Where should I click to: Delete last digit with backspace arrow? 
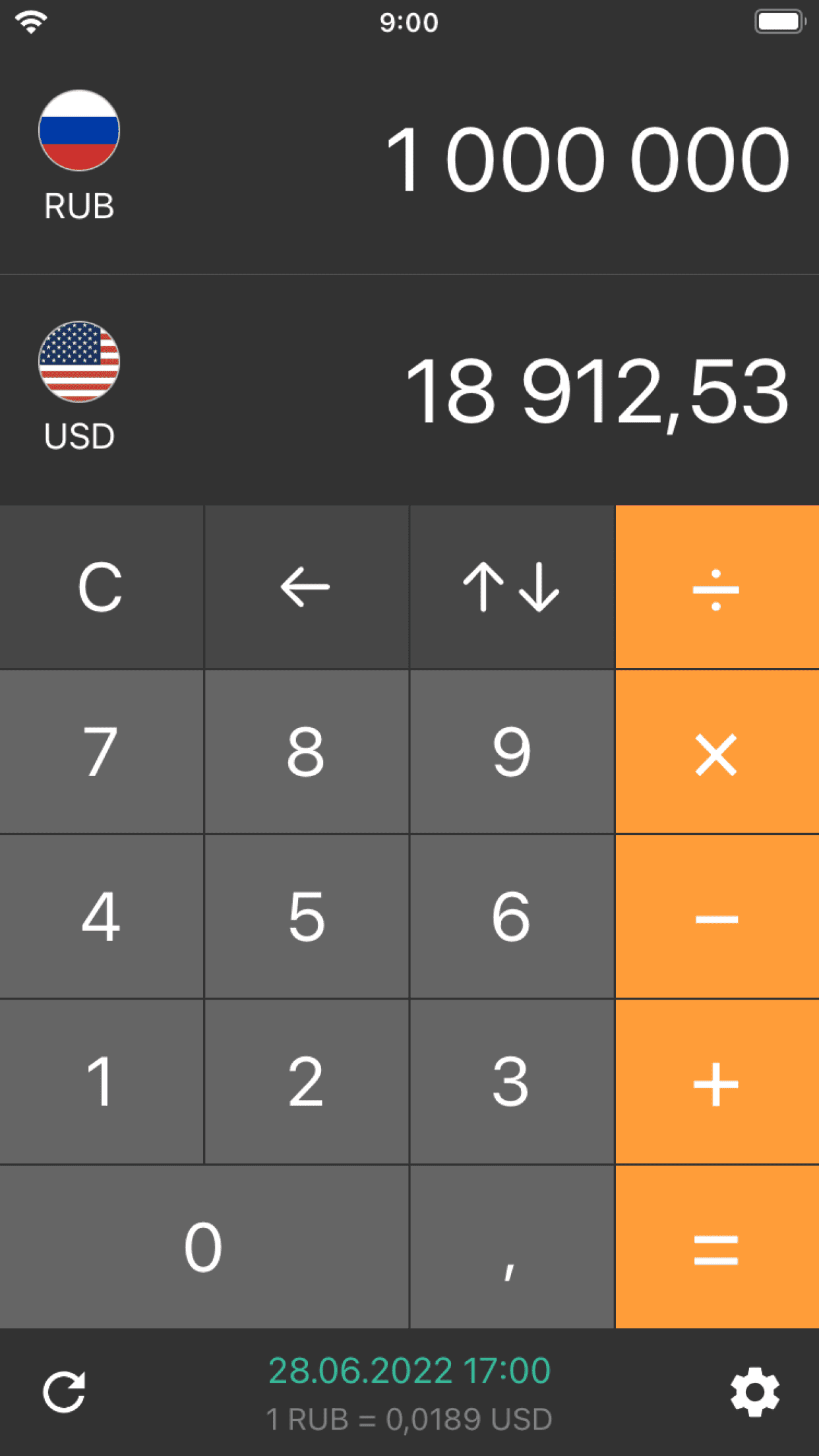[306, 587]
